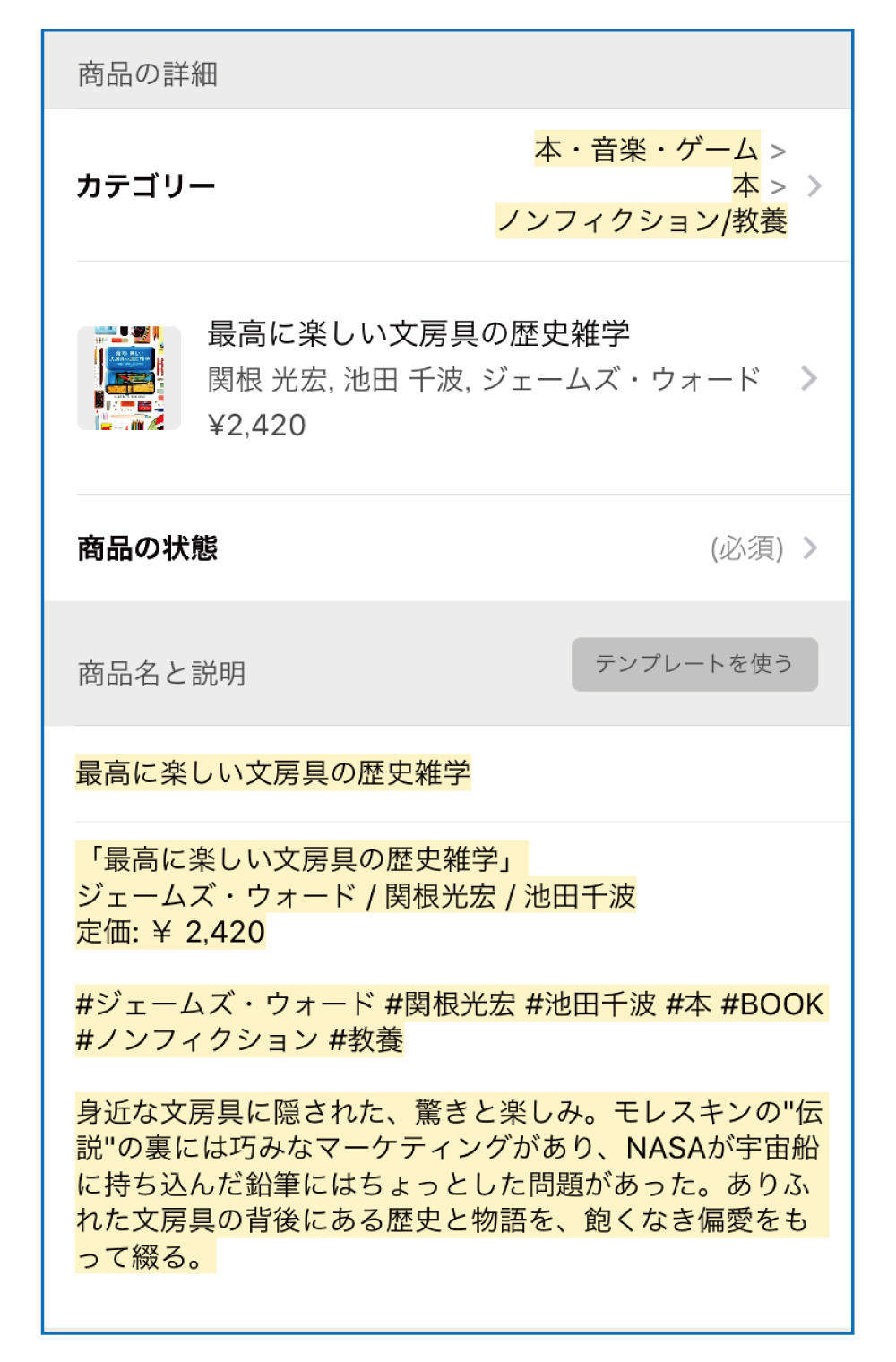Image resolution: width=896 pixels, height=1362 pixels.
Task: Select 商品の状態 condition
Action: coord(448,547)
